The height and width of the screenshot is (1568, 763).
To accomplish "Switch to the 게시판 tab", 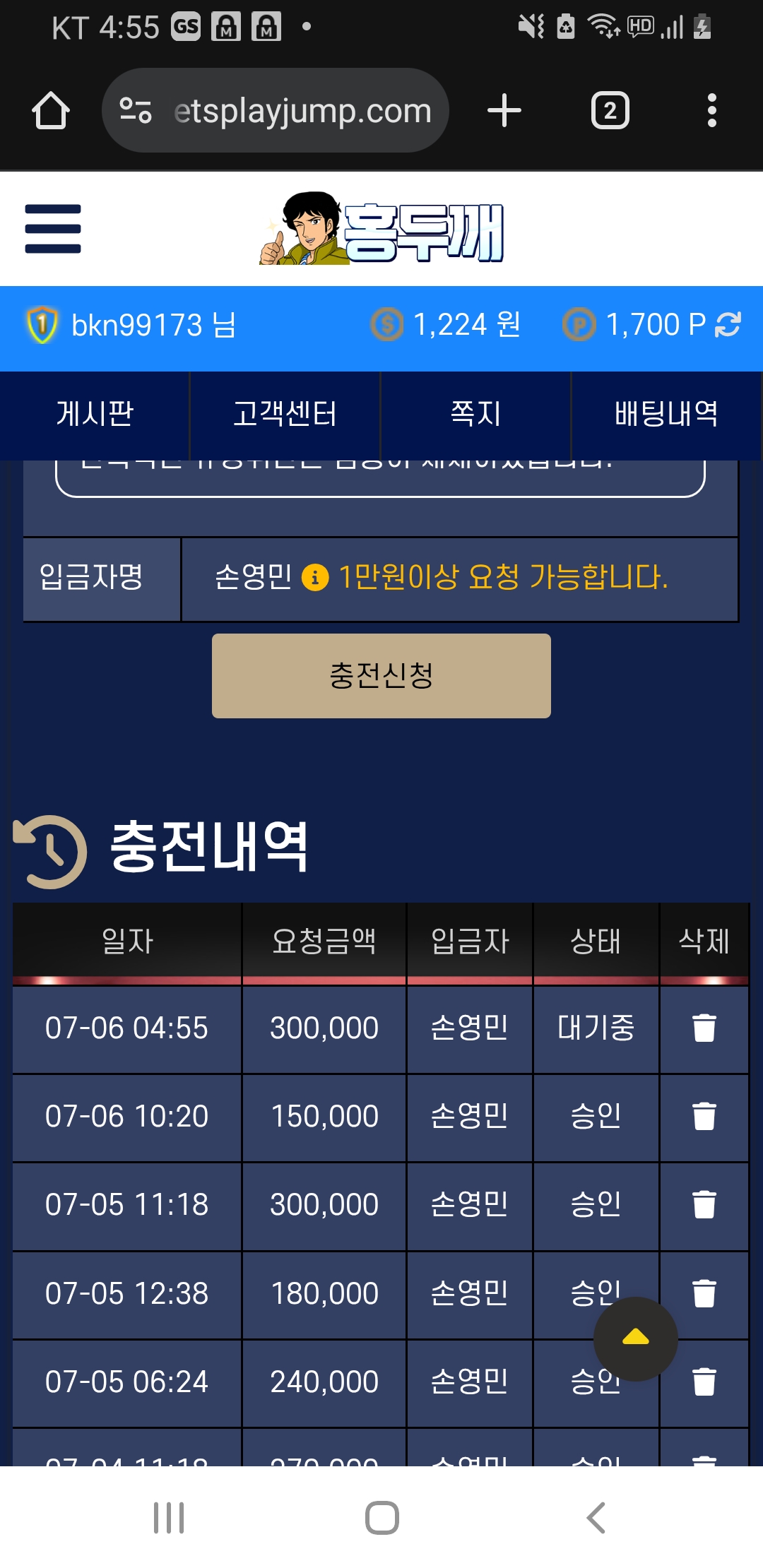I will 95,414.
